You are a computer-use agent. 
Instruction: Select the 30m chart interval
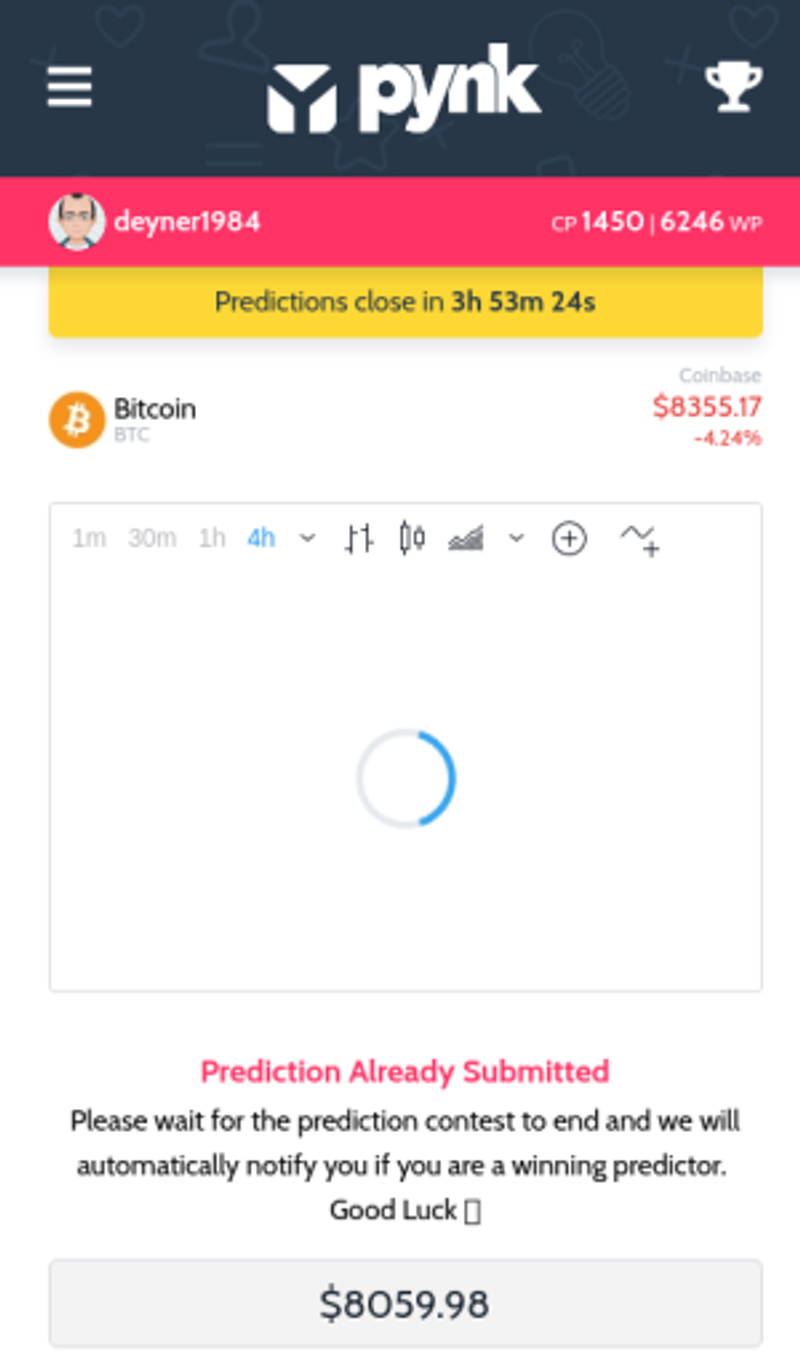(x=151, y=539)
